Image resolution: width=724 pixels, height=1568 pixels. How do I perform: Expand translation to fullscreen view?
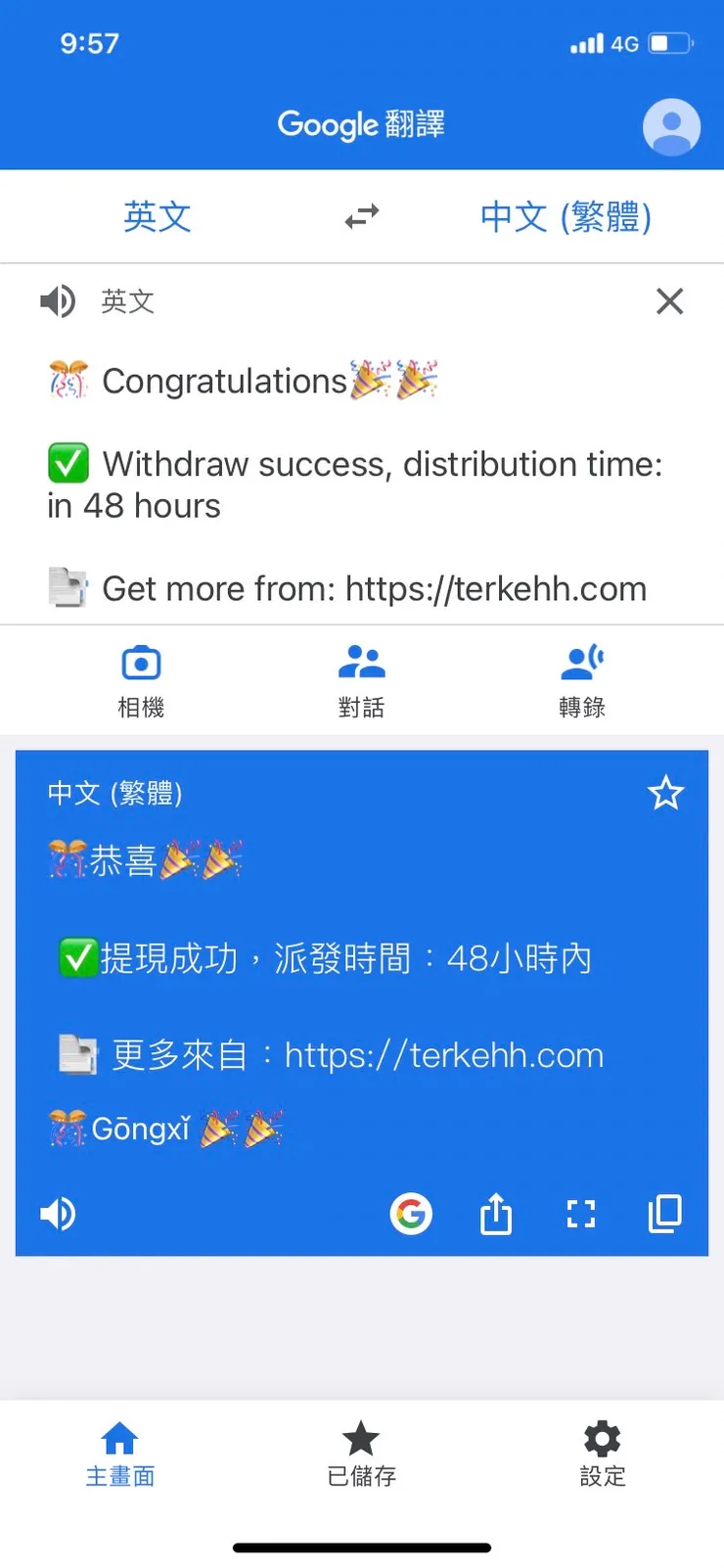[x=580, y=1214]
